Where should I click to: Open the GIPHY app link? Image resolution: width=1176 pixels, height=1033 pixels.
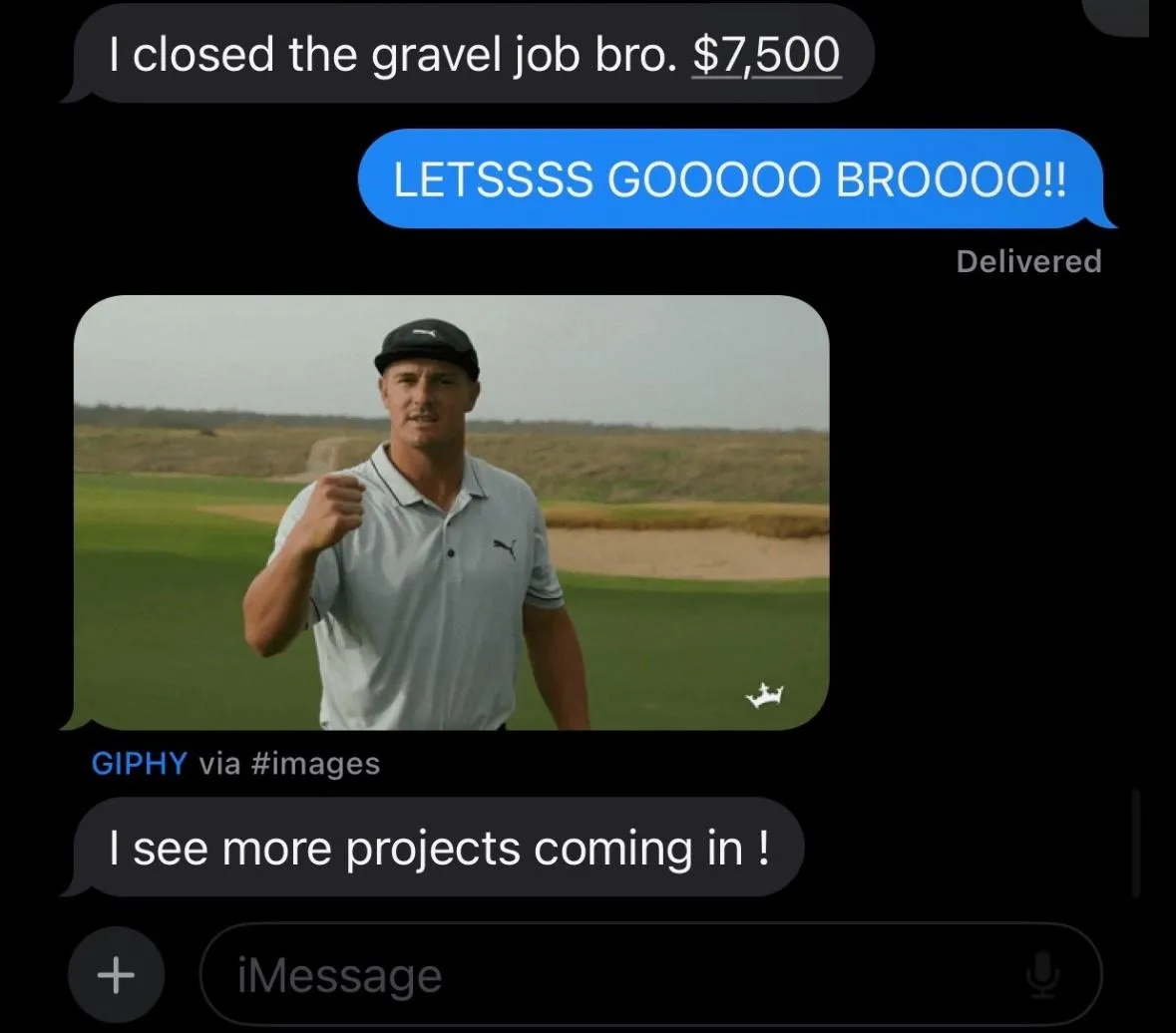[139, 764]
